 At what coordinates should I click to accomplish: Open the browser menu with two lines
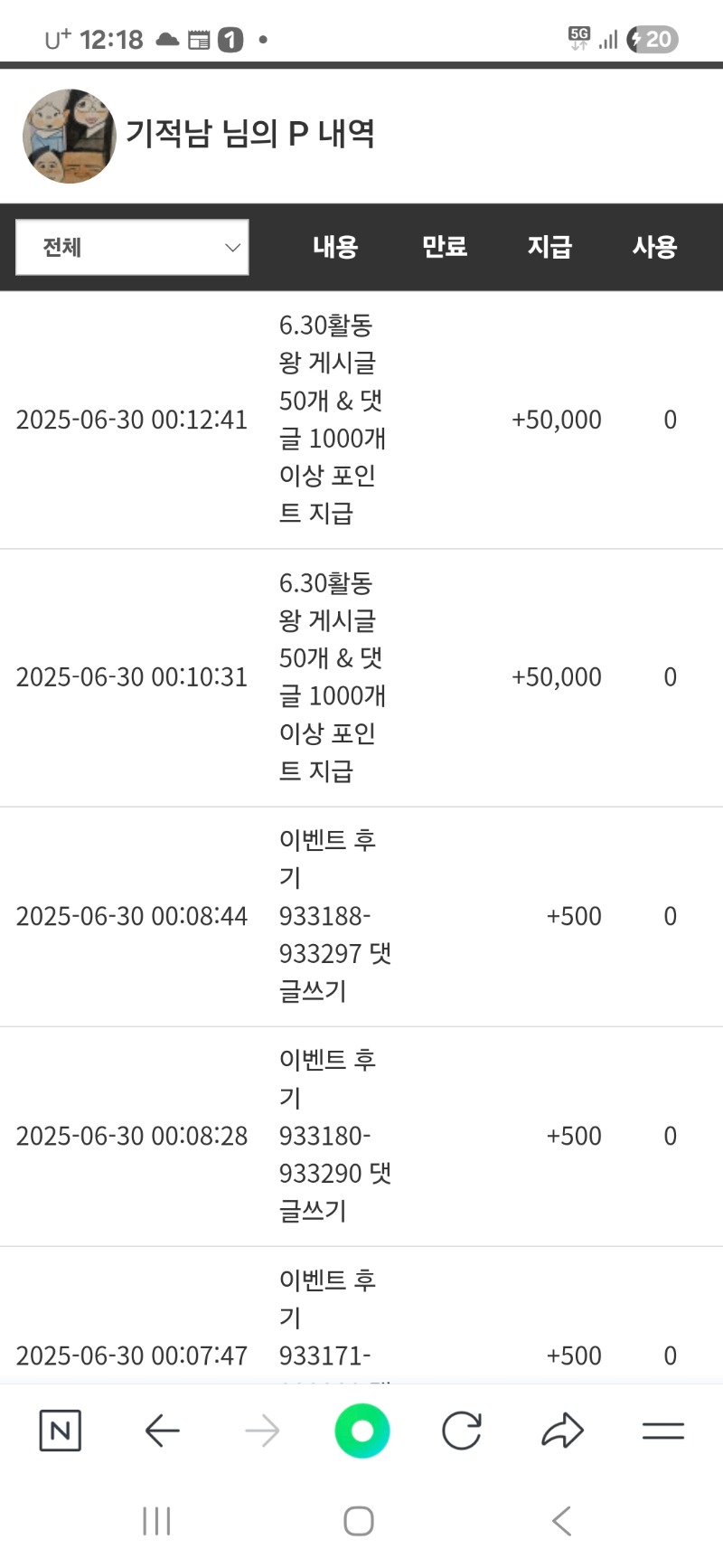coord(662,1431)
